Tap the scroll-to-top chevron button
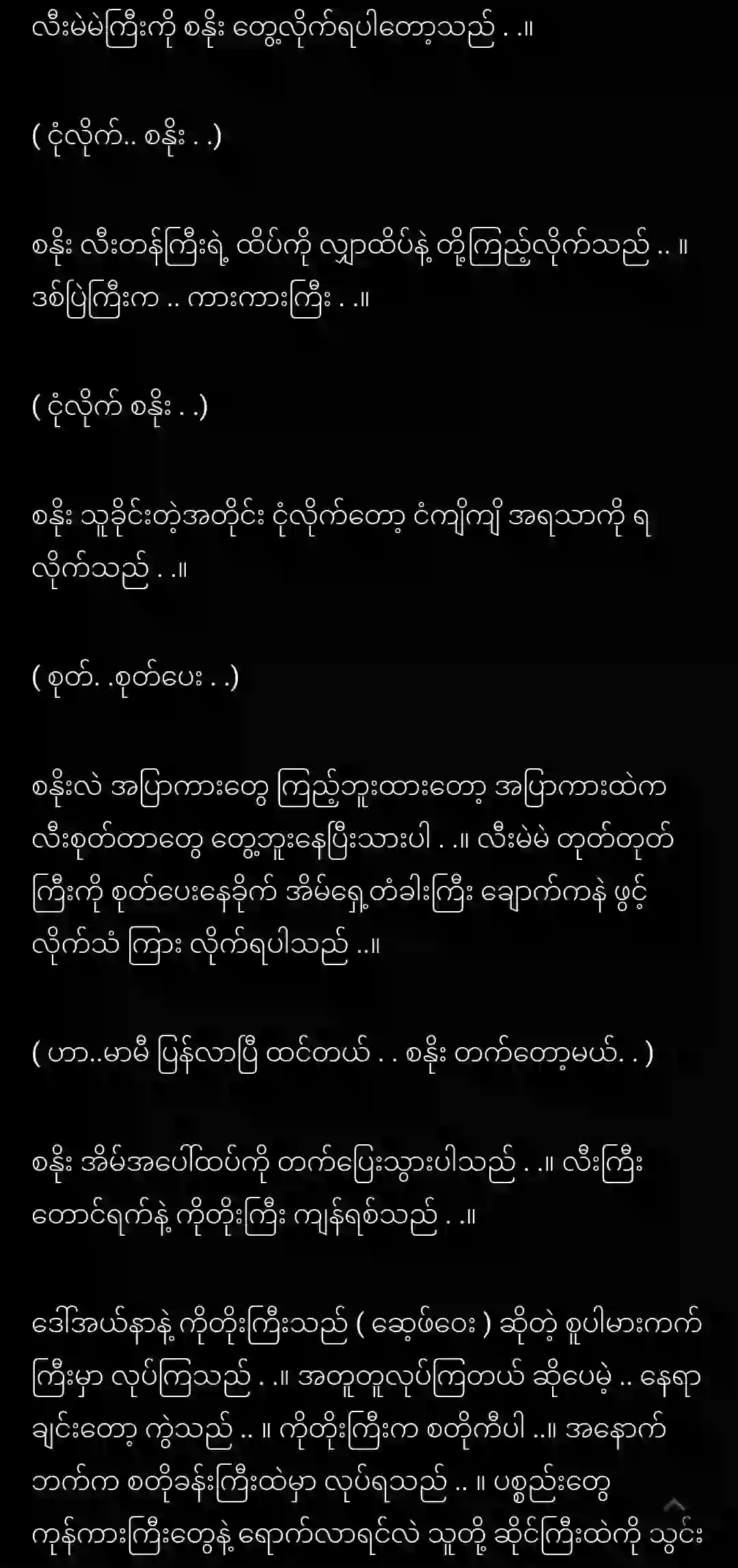 coord(674,1504)
